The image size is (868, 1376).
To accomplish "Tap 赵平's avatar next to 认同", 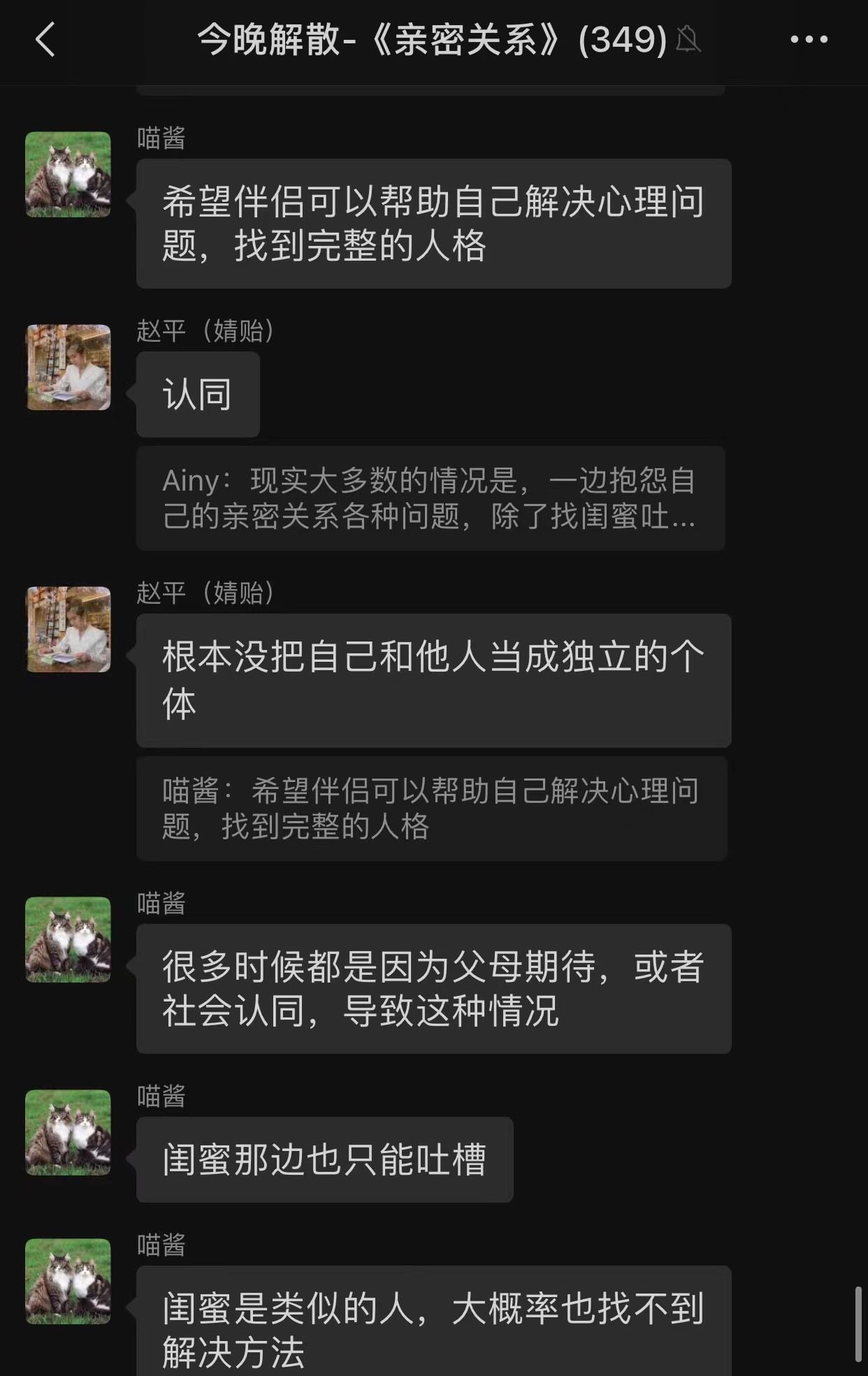I will tap(68, 367).
